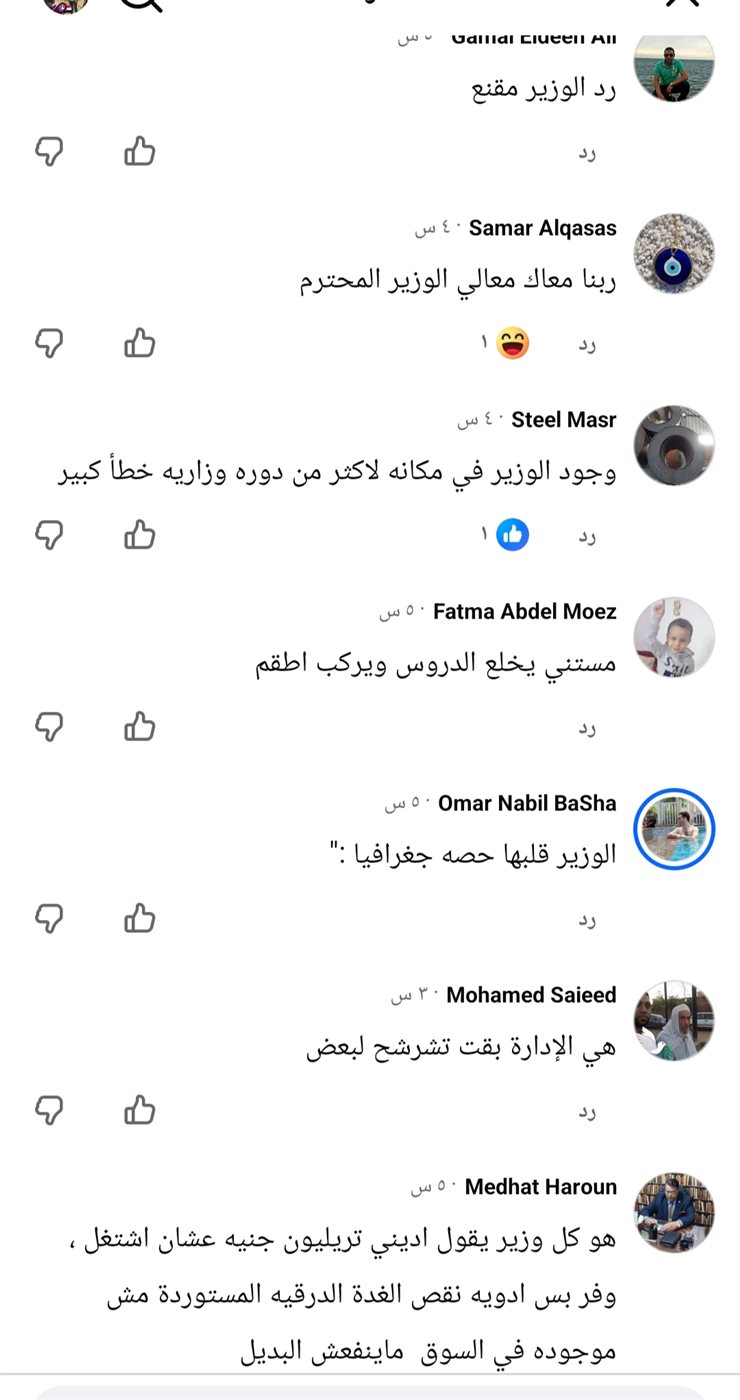View Medhat Haroun's profile
This screenshot has width=740, height=1400.
point(540,1187)
